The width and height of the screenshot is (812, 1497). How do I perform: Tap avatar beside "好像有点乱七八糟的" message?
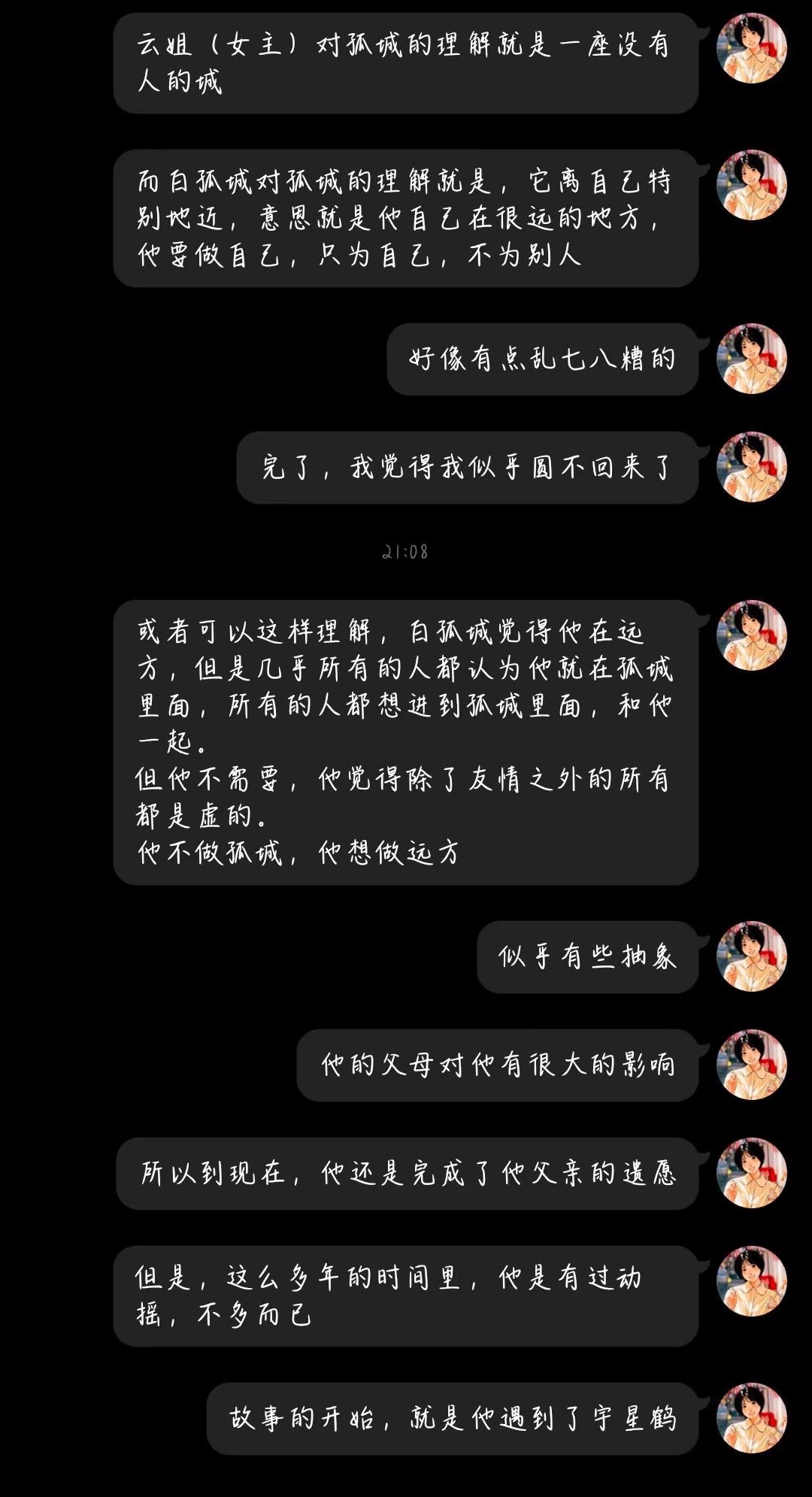[x=751, y=359]
